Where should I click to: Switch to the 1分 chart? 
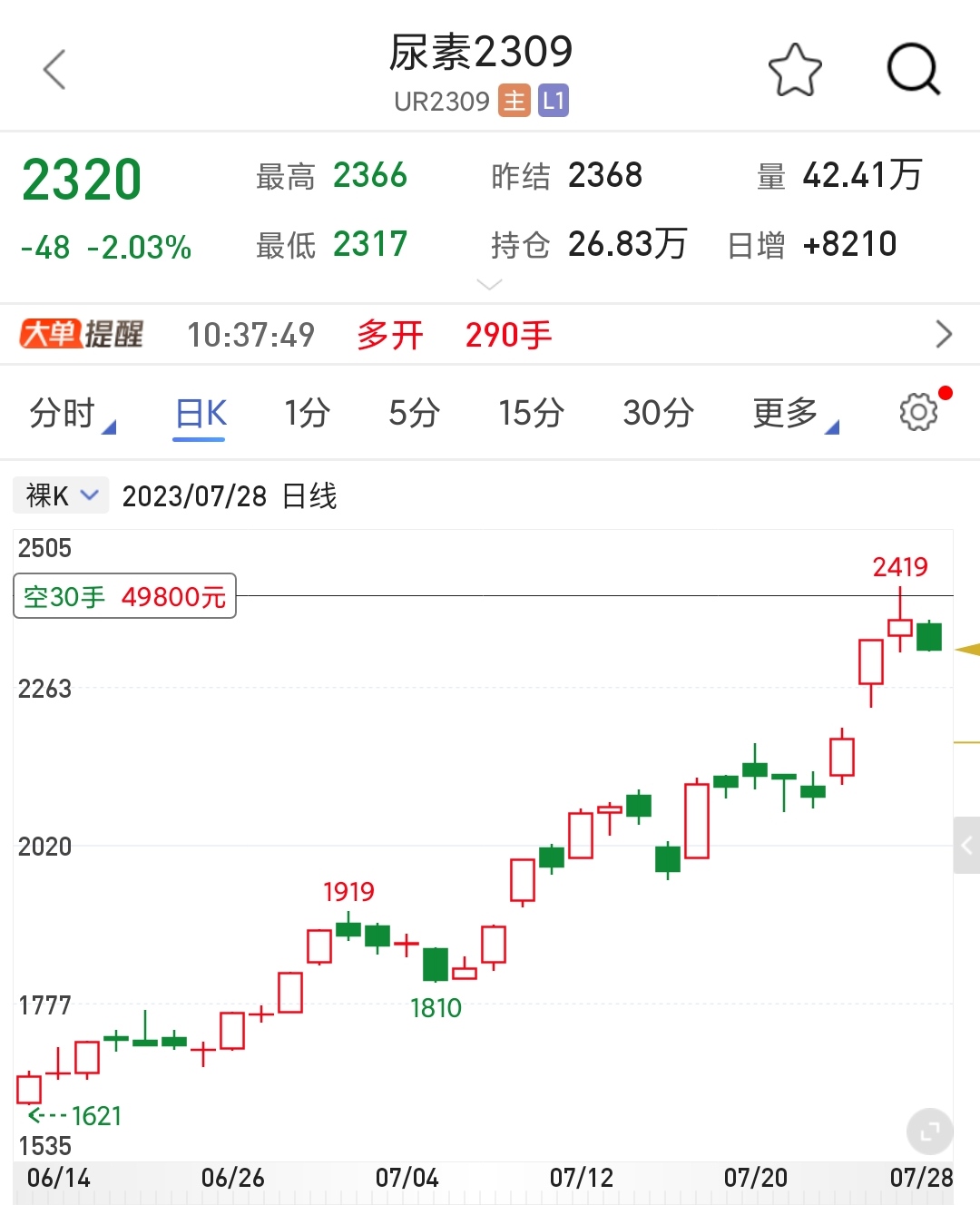307,414
